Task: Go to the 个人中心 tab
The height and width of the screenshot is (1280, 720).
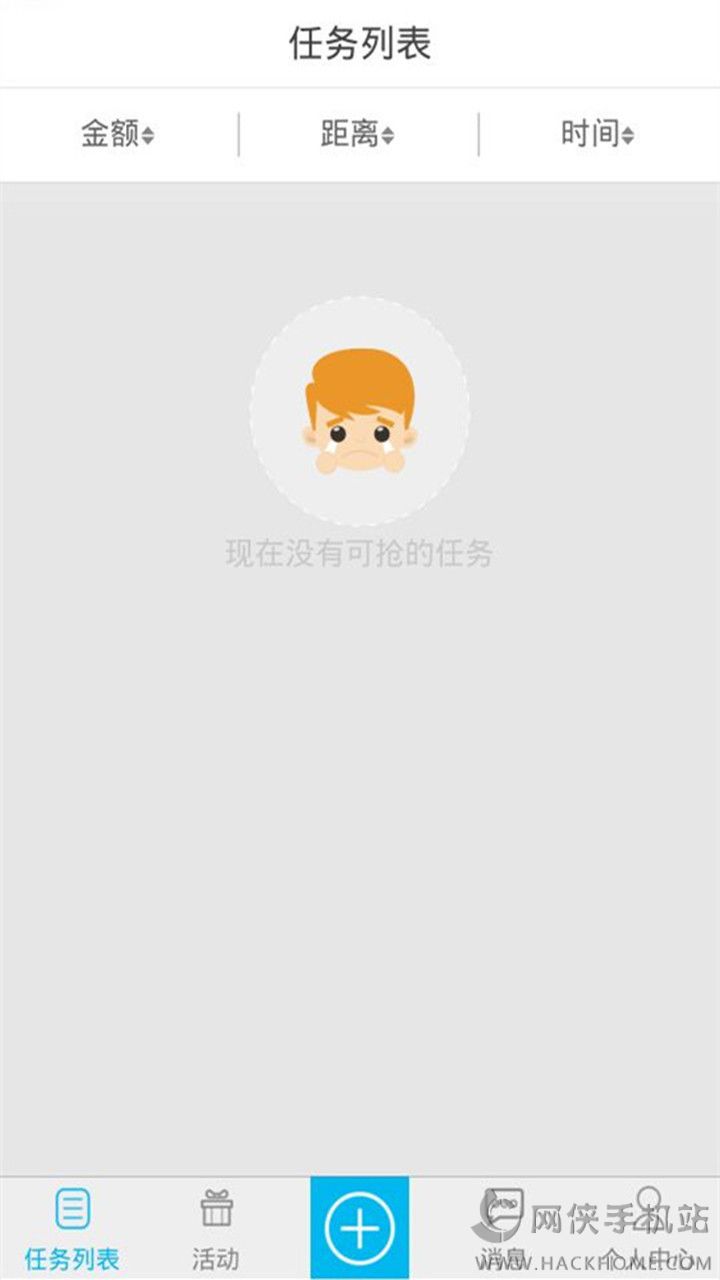Action: pyautogui.click(x=648, y=1228)
